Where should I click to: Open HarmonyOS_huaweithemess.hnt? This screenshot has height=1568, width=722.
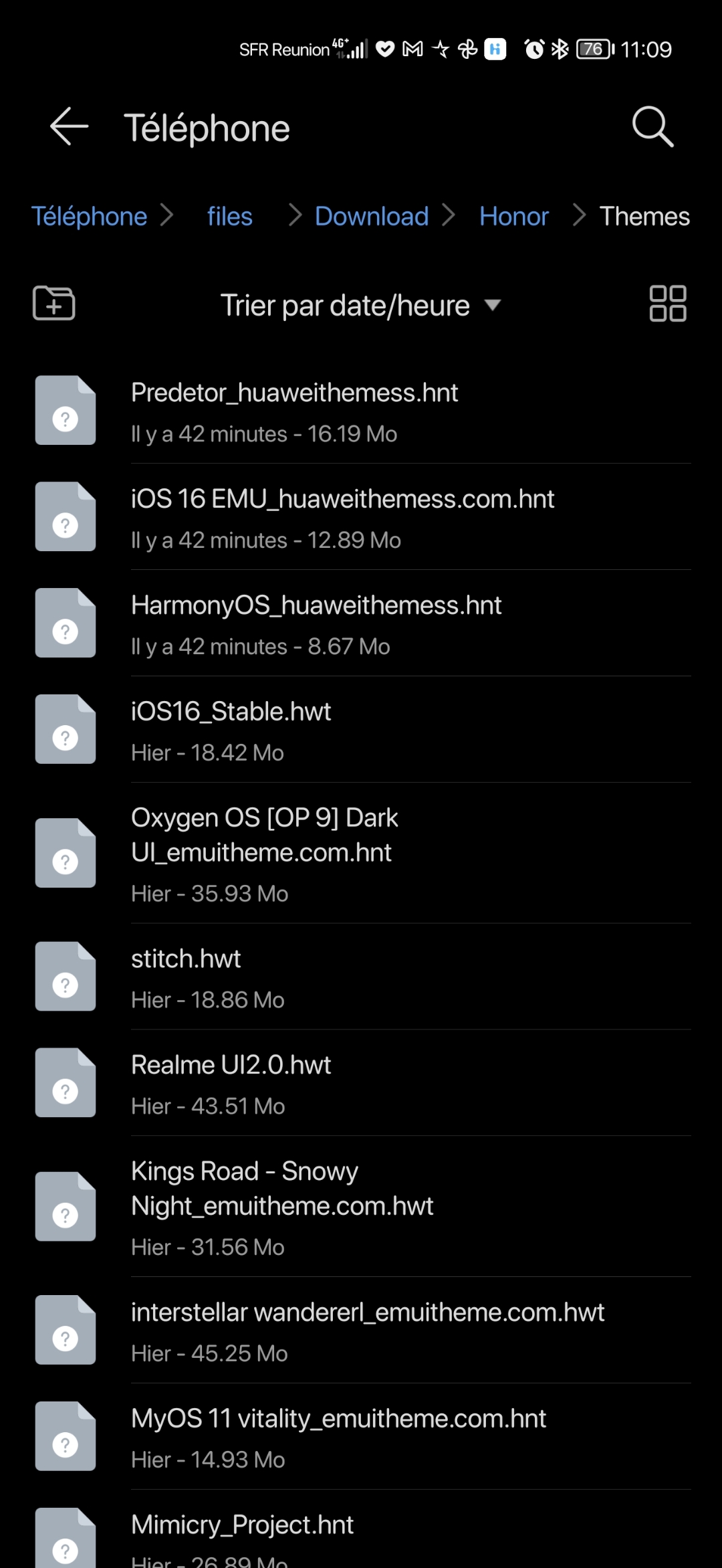coord(316,604)
